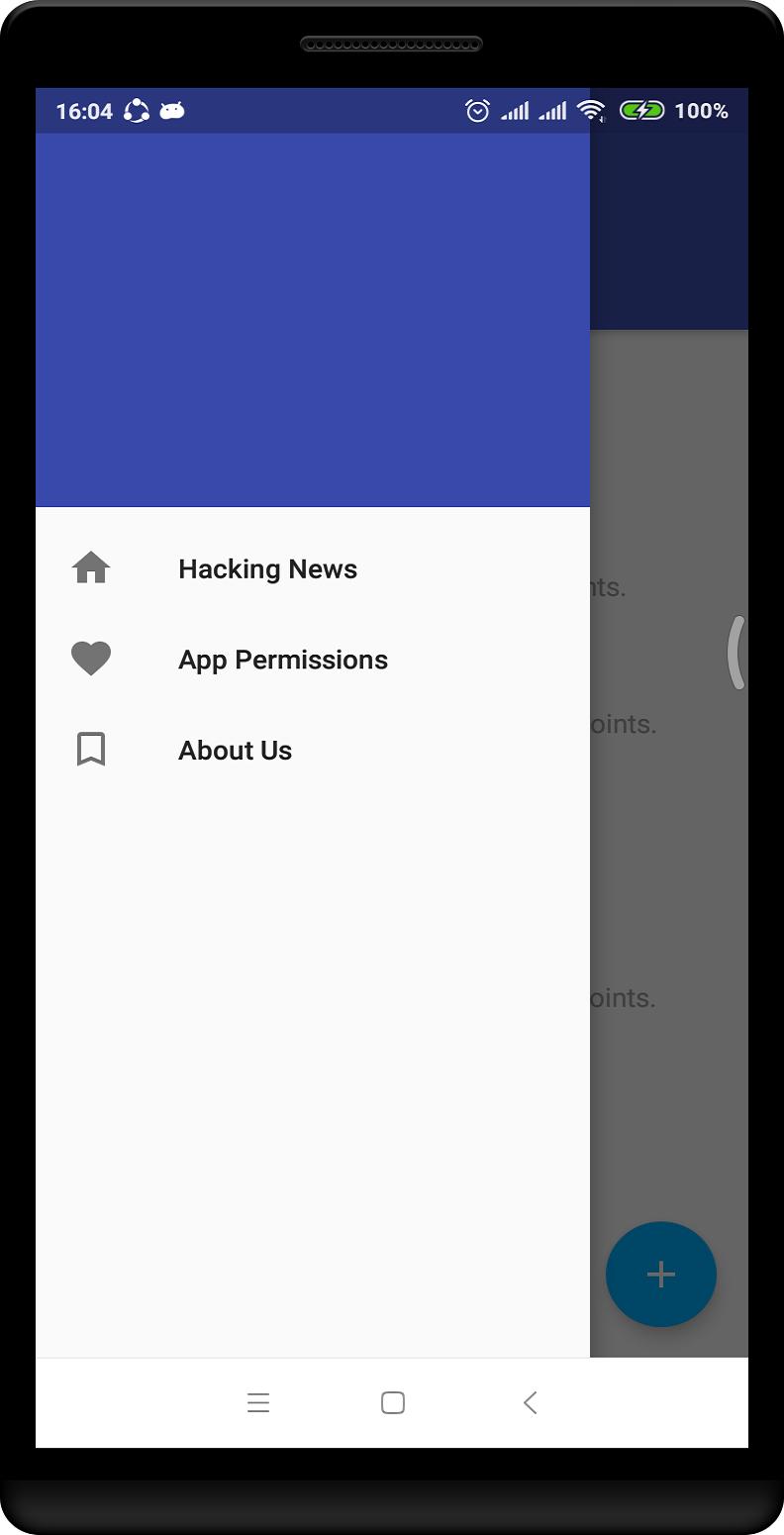The image size is (784, 1535).
Task: Open the App Permissions menu item
Action: tap(282, 660)
